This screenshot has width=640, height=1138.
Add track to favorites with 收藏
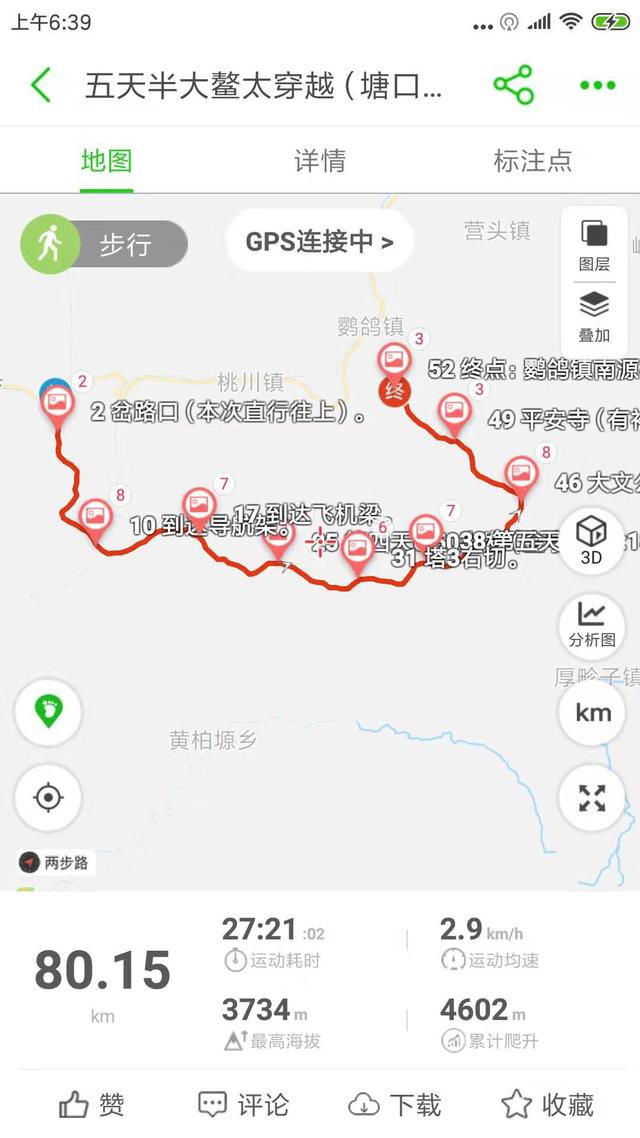pos(546,1104)
